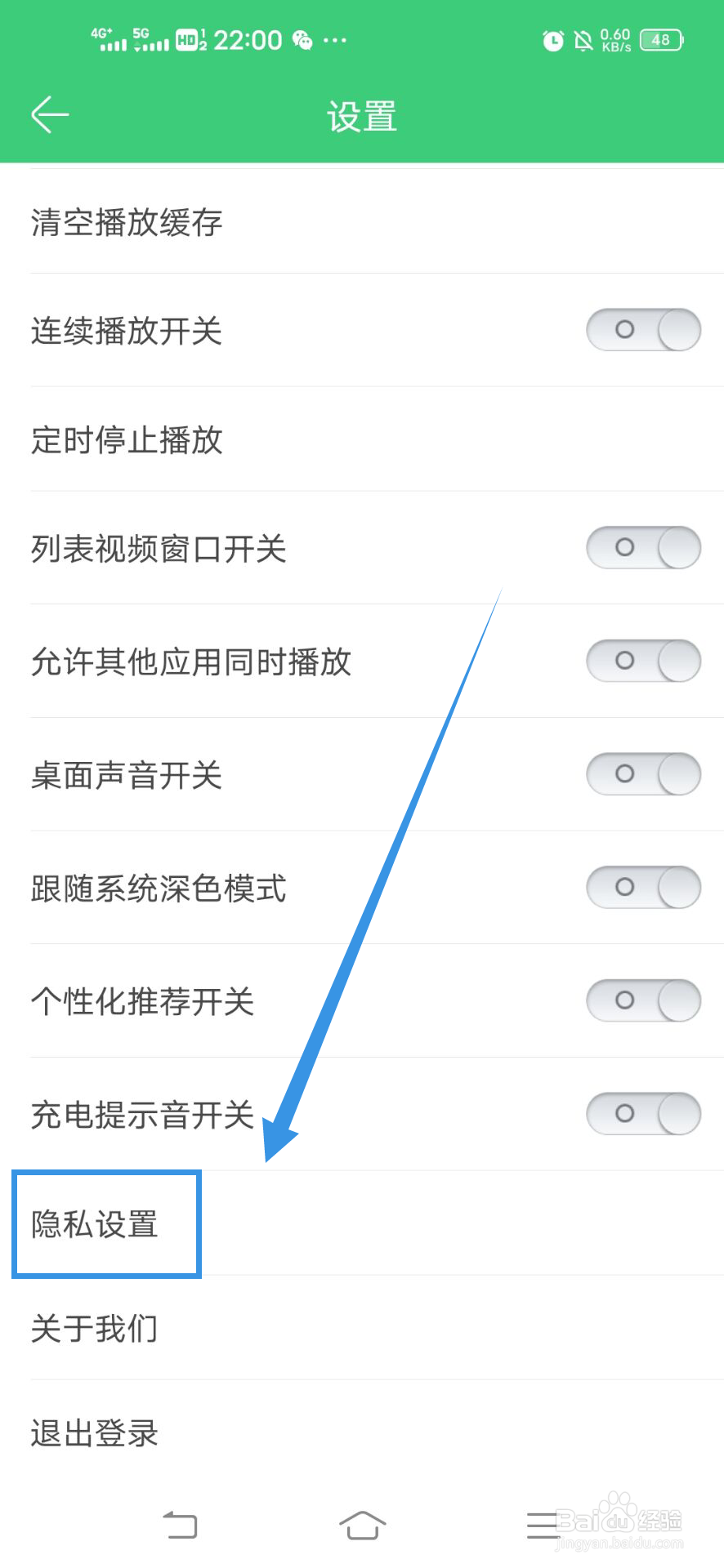This screenshot has width=724, height=1568.
Task: Enable the 连续播放开关 toggle
Action: pos(642,330)
